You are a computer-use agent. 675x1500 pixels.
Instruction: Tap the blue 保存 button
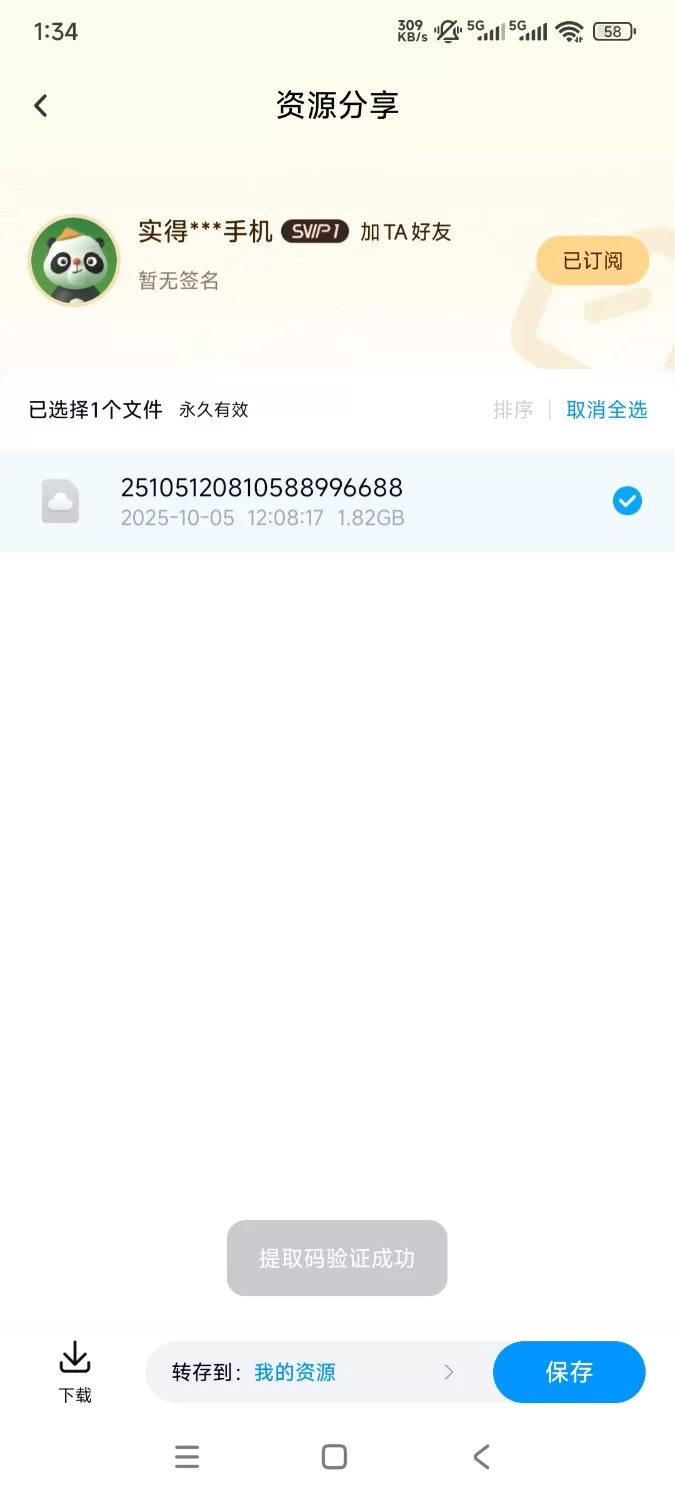[x=568, y=1372]
